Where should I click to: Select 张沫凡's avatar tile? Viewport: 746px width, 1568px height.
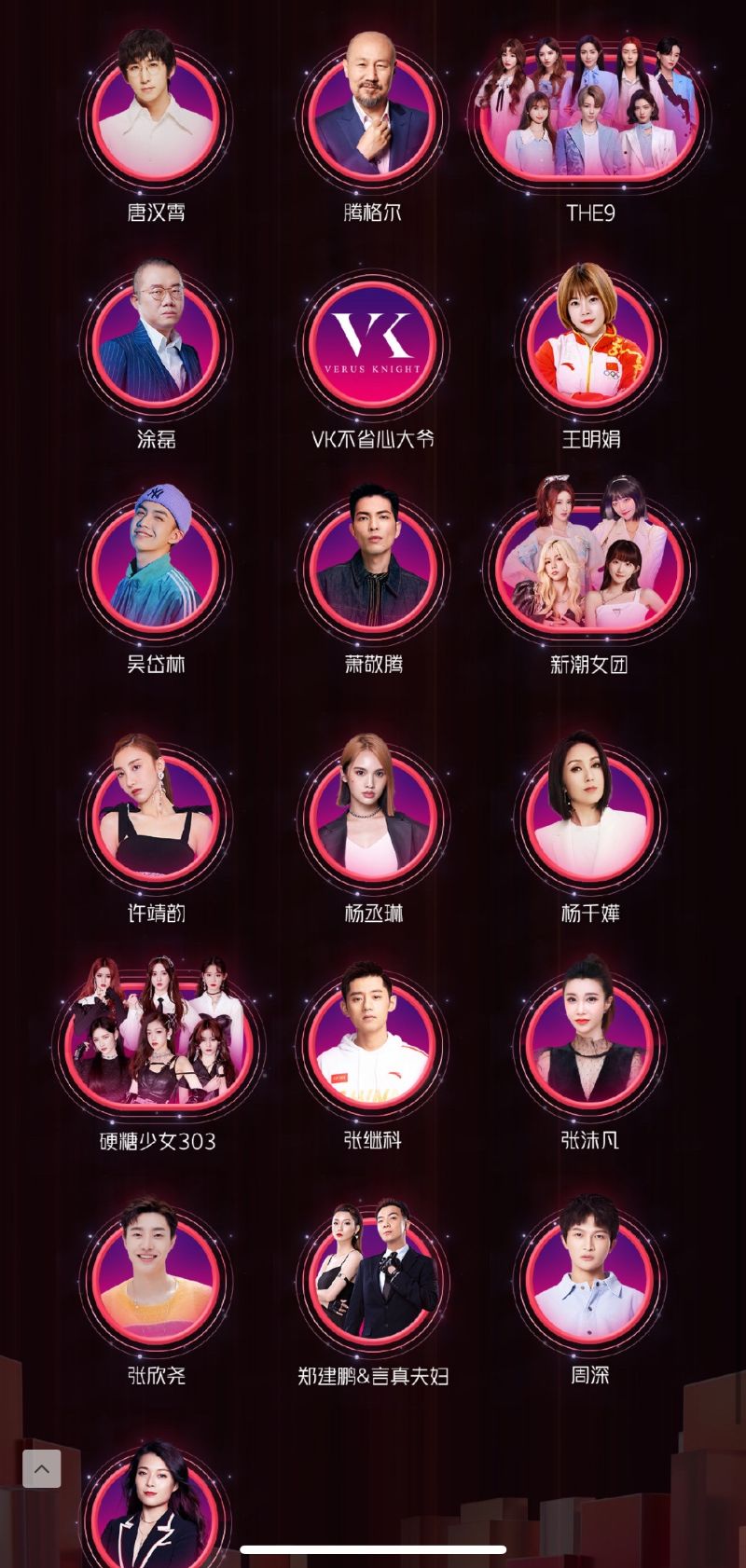589,1044
